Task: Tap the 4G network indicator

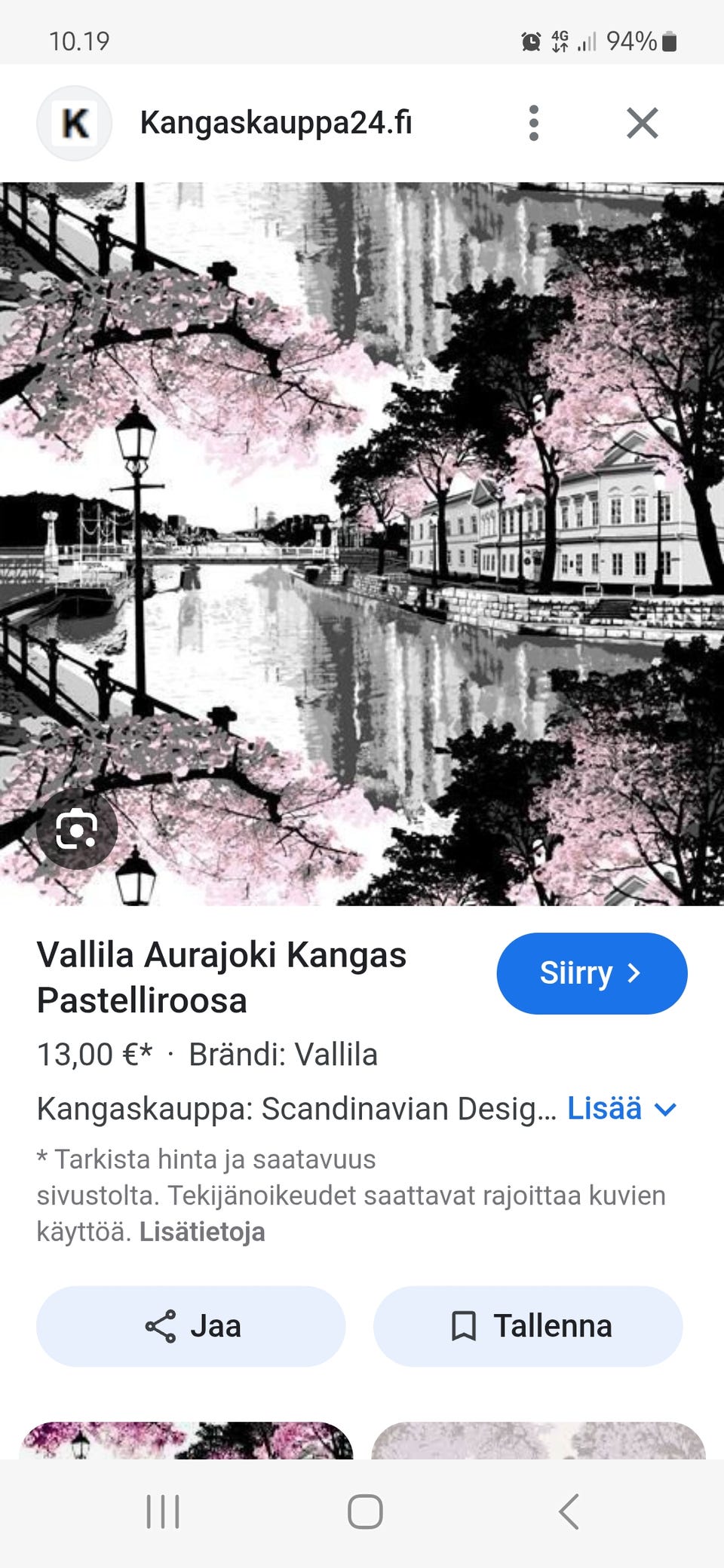Action: [560, 41]
